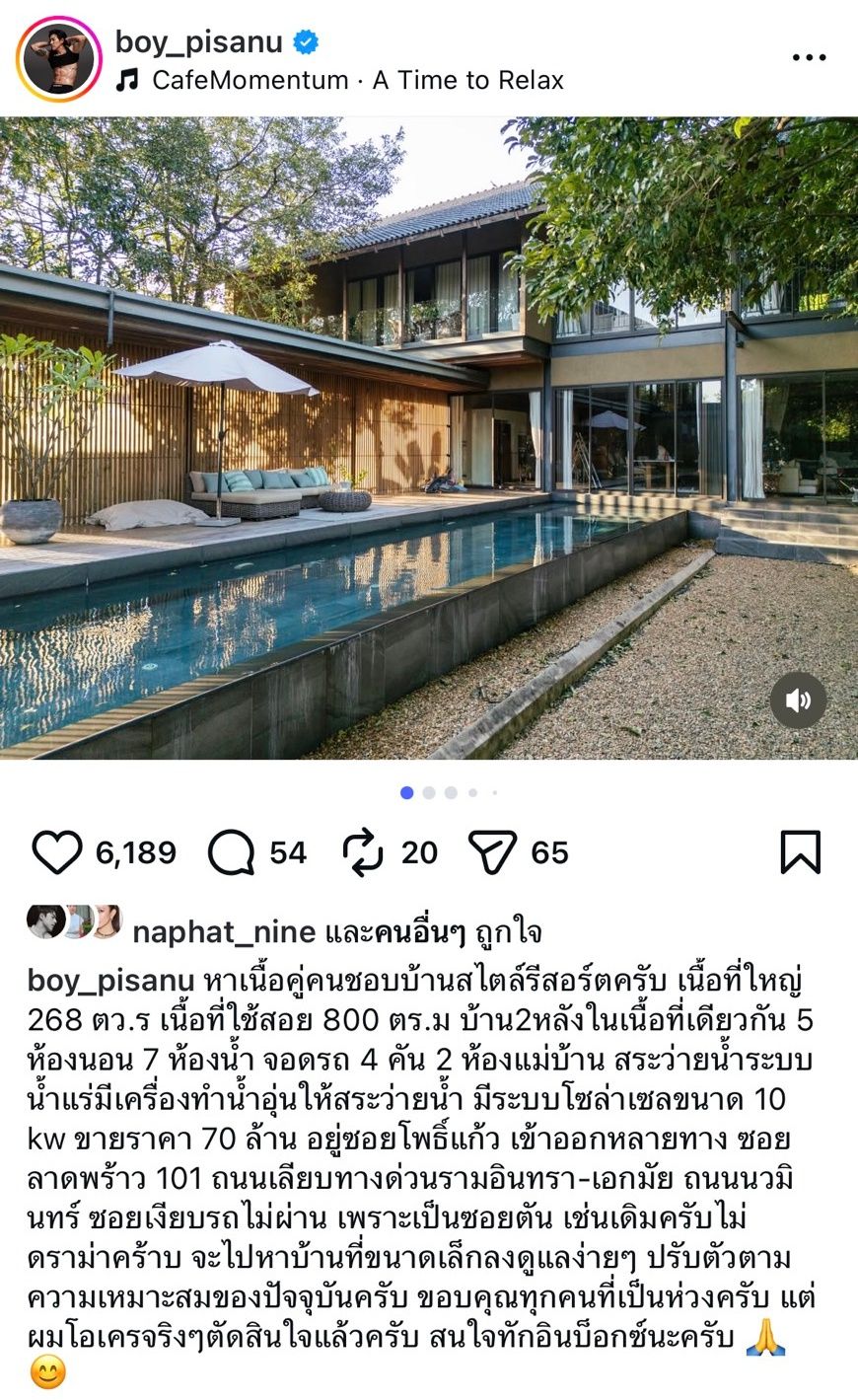
Task: Open naphat_nine's profile from likes line
Action: [224, 931]
